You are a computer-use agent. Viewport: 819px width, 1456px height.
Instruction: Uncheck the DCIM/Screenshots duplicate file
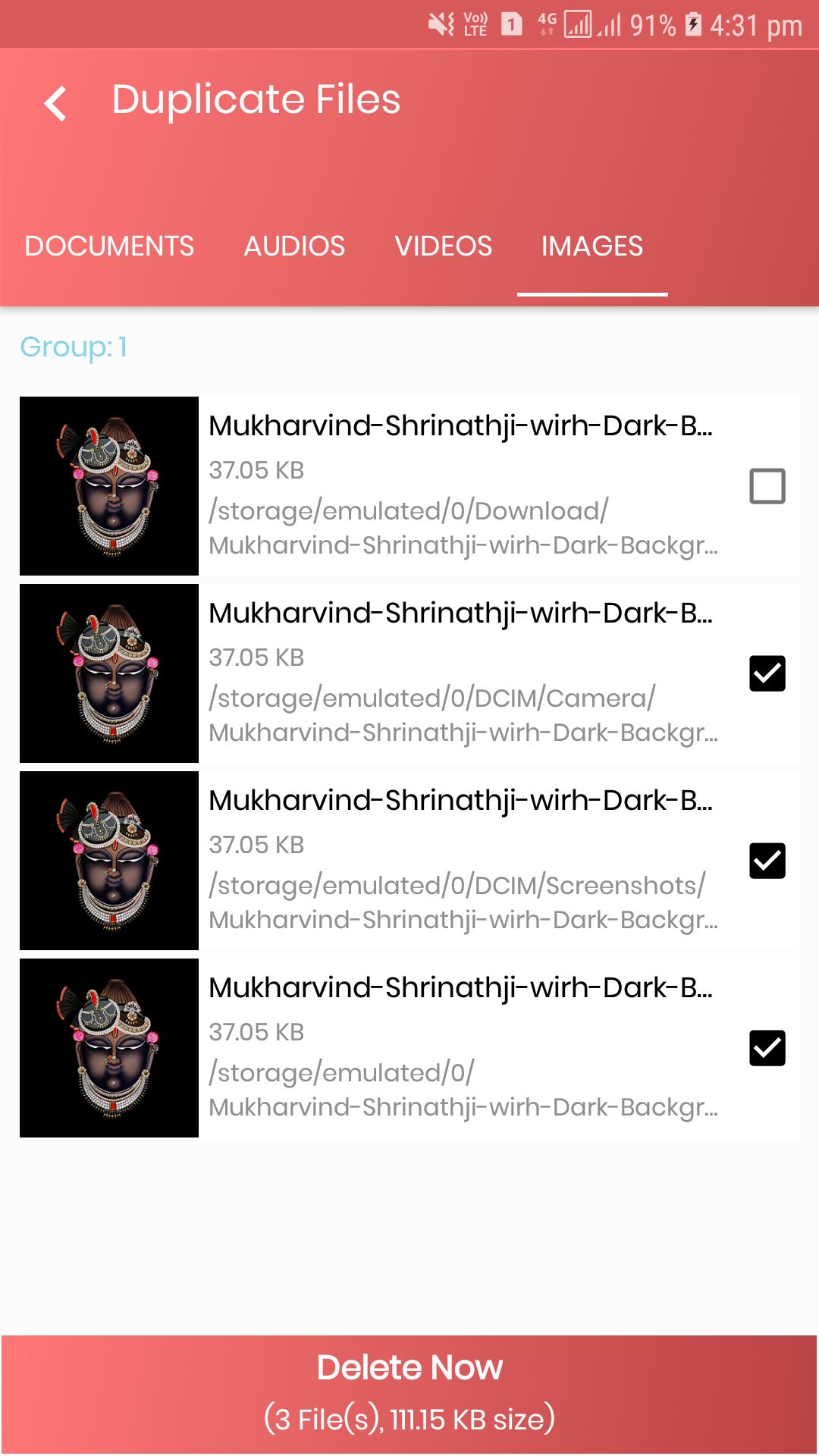pos(767,861)
